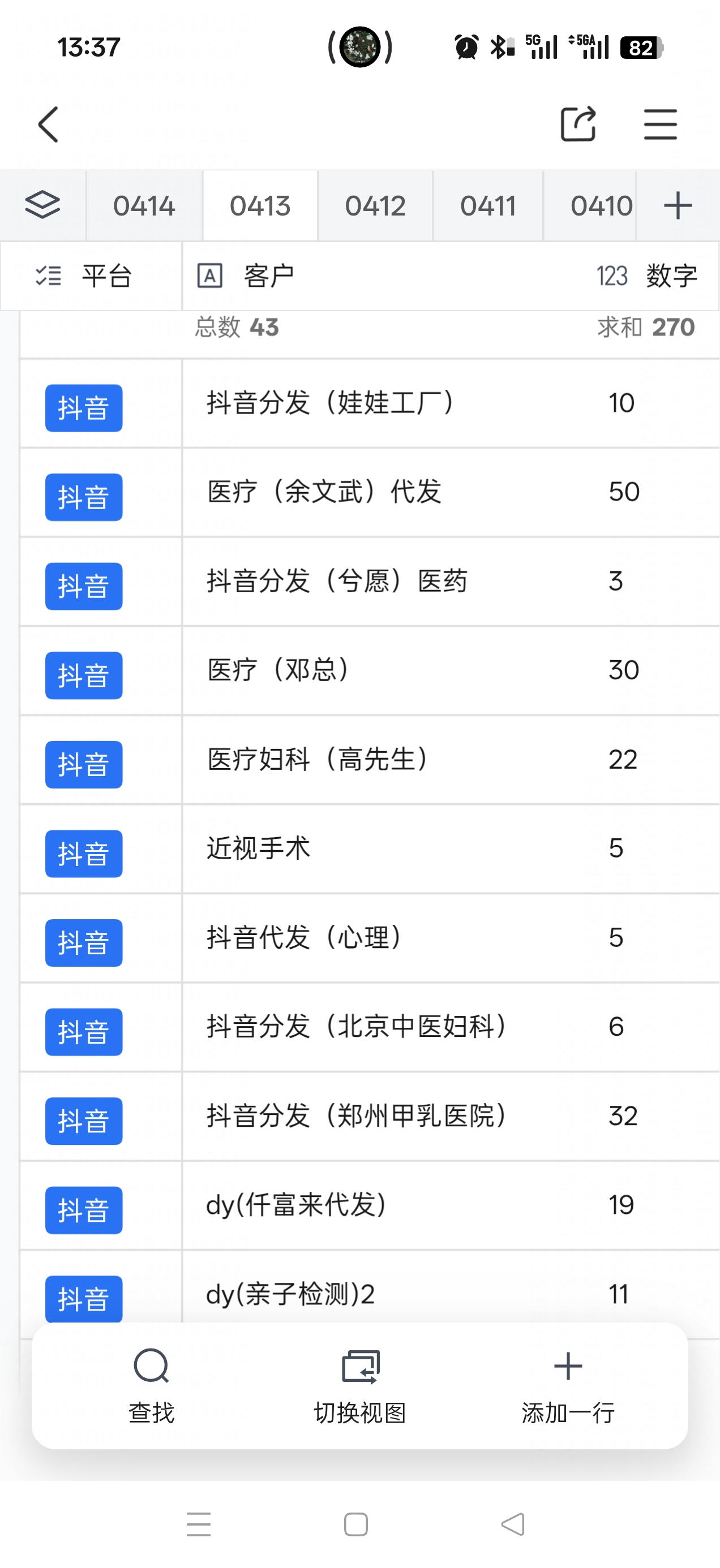Open the share options via share icon
This screenshot has height=1568, width=720.
tap(577, 123)
